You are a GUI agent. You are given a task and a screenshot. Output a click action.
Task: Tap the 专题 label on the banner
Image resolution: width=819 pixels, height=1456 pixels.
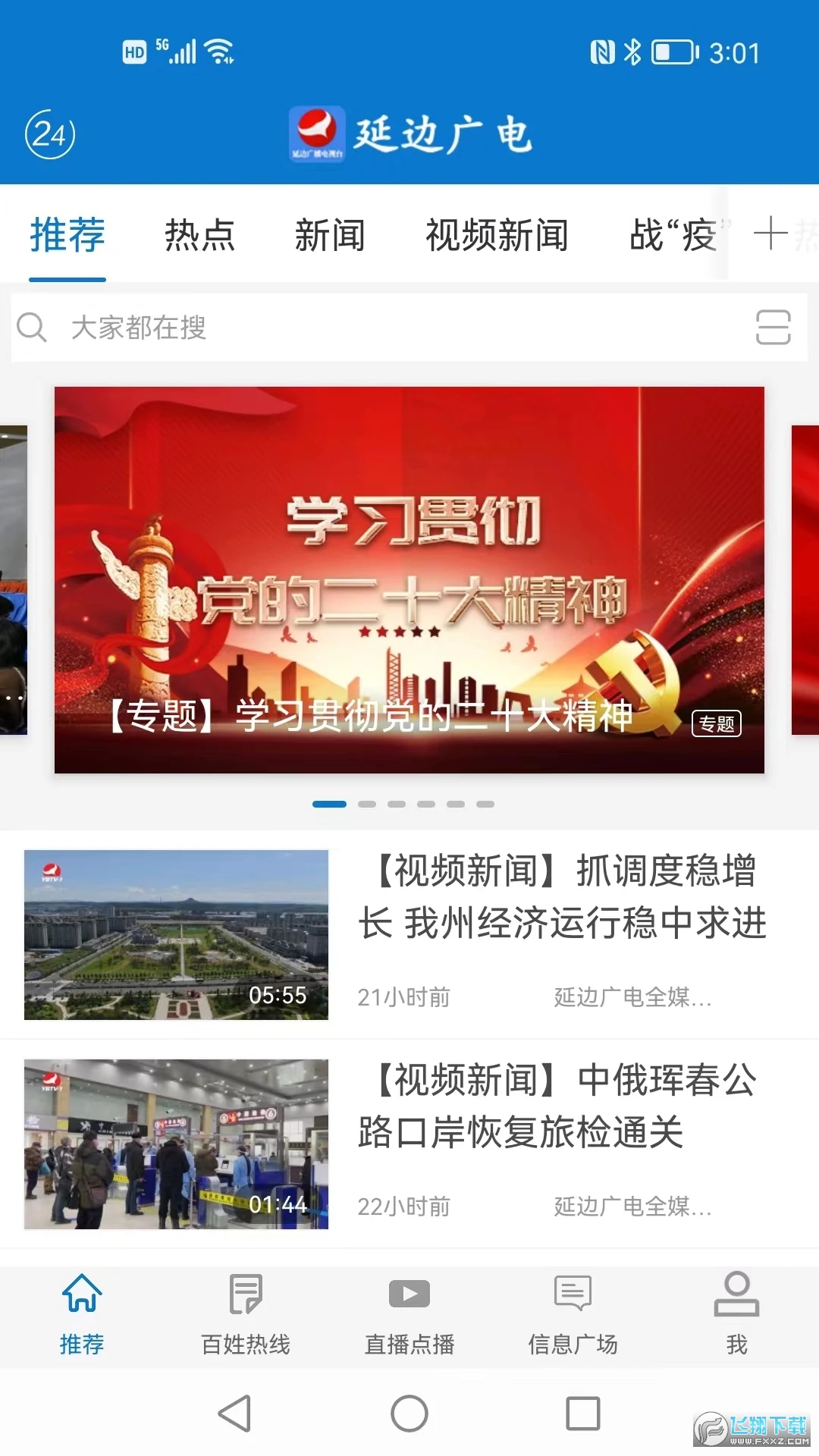click(x=718, y=724)
